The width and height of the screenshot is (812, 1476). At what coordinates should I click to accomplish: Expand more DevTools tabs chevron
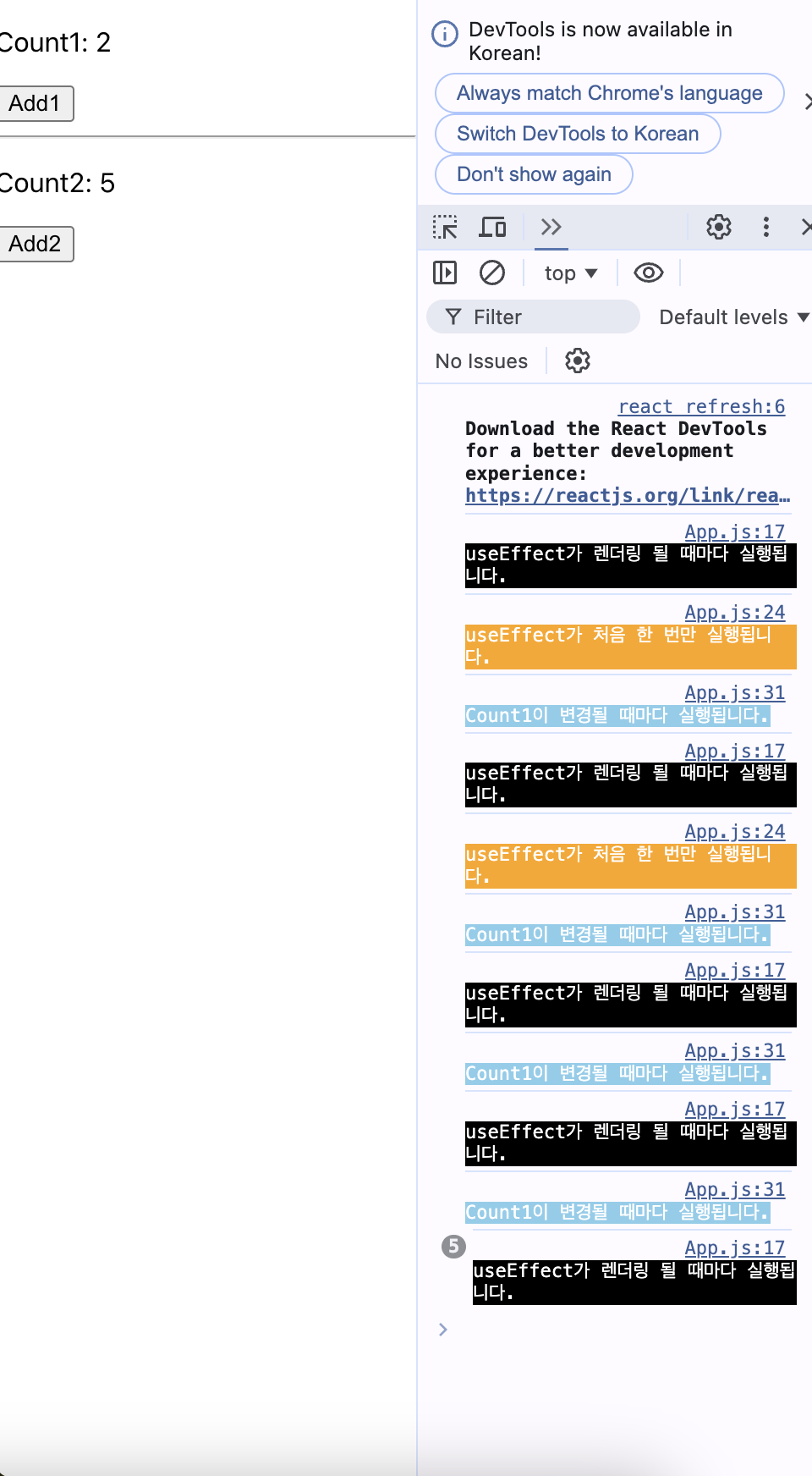[551, 227]
